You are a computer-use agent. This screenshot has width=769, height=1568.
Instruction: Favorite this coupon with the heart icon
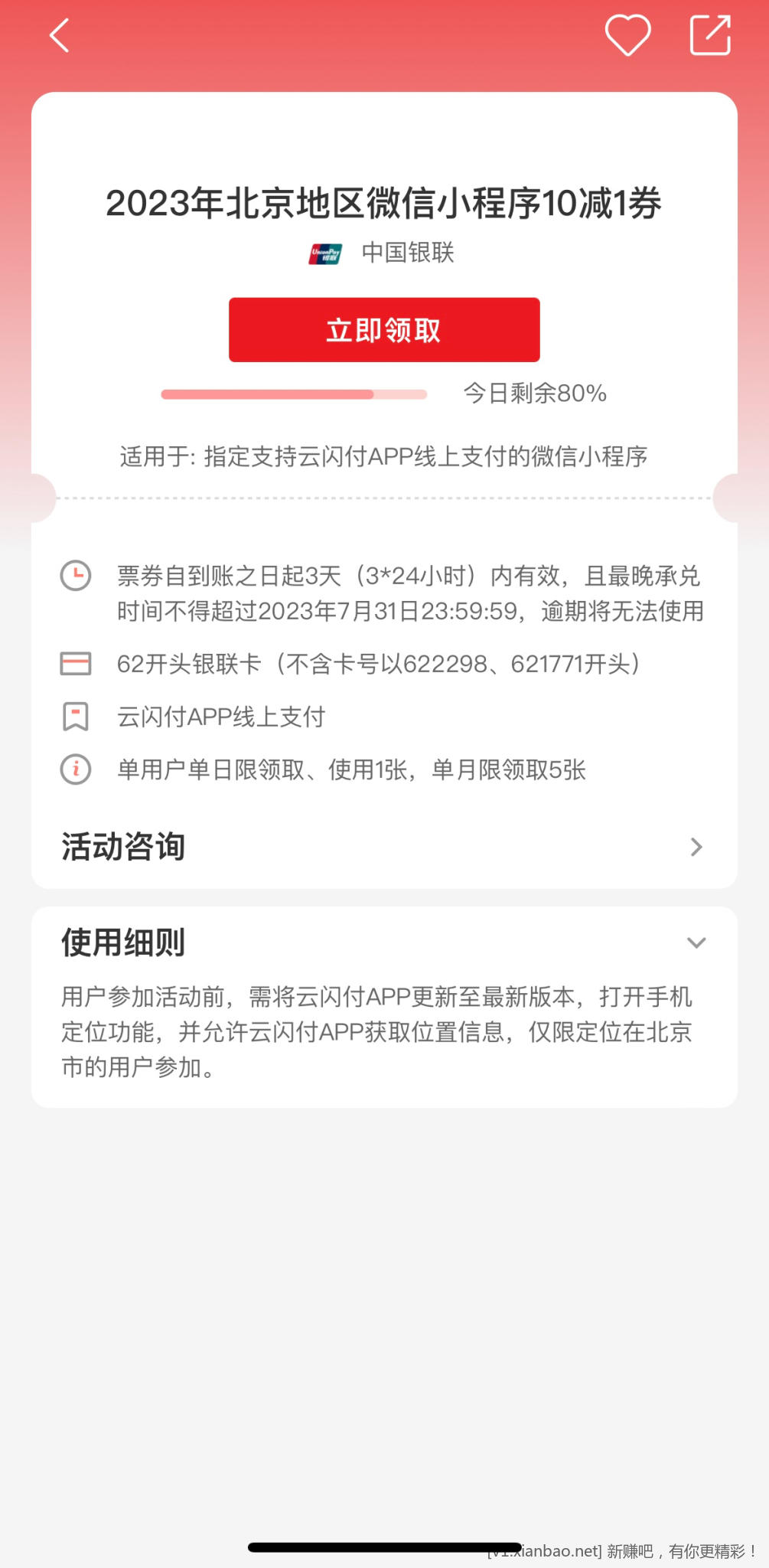coord(627,35)
